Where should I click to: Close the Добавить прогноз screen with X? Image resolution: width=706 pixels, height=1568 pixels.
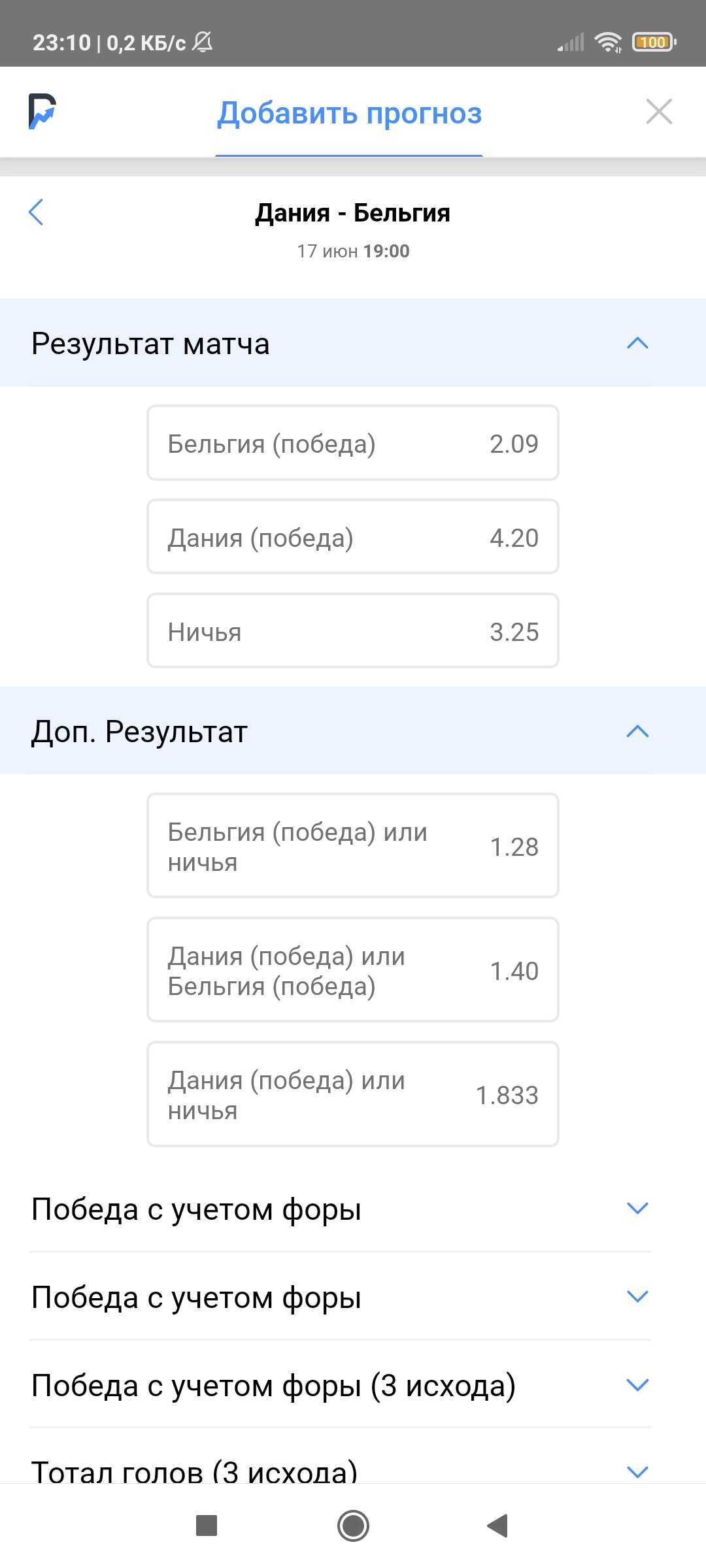tap(660, 112)
